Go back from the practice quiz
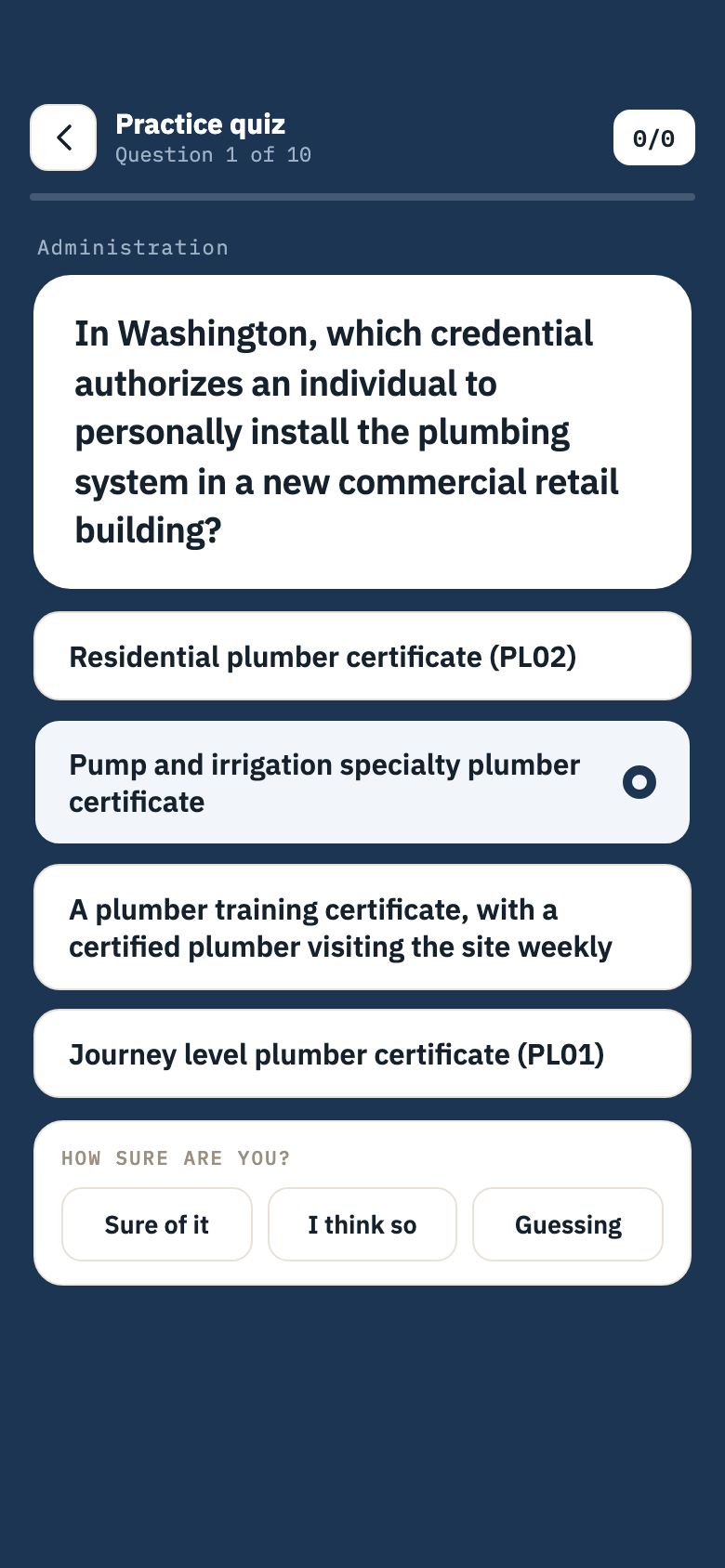This screenshot has width=725, height=1568. [63, 137]
